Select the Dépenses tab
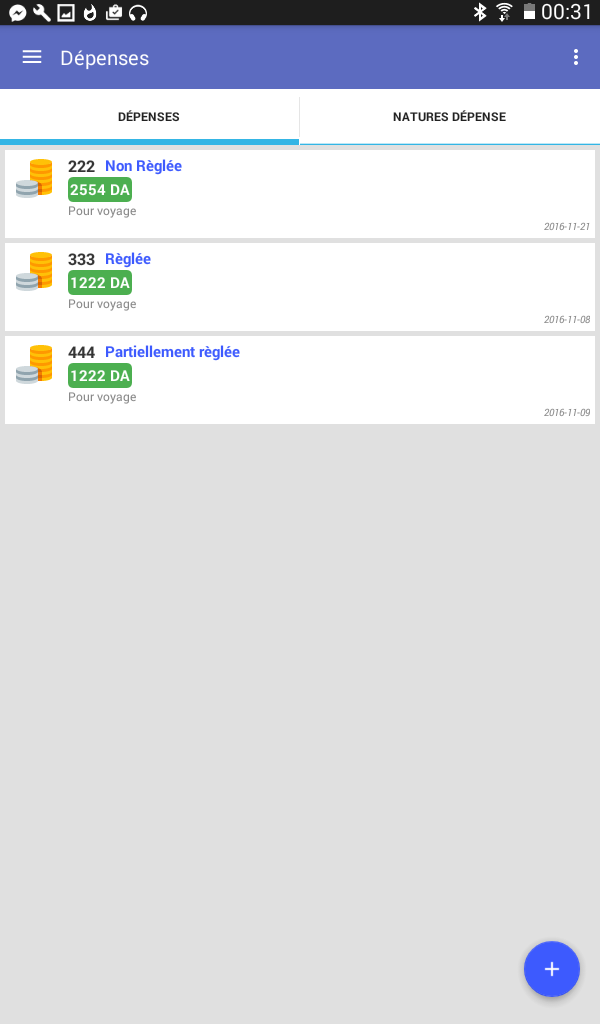Viewport: 600px width, 1024px height. pyautogui.click(x=149, y=117)
